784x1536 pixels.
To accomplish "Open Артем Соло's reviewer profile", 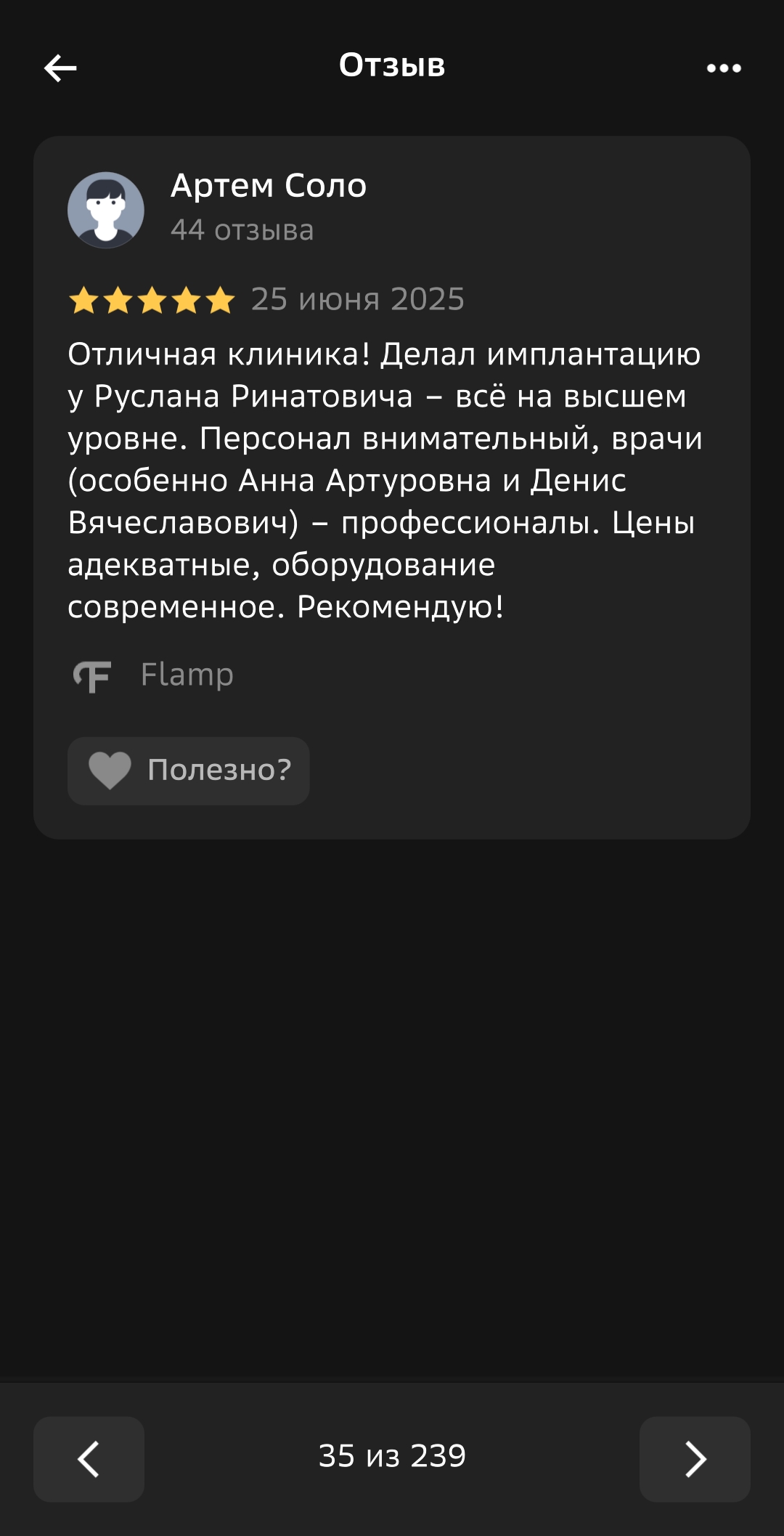I will [x=268, y=187].
